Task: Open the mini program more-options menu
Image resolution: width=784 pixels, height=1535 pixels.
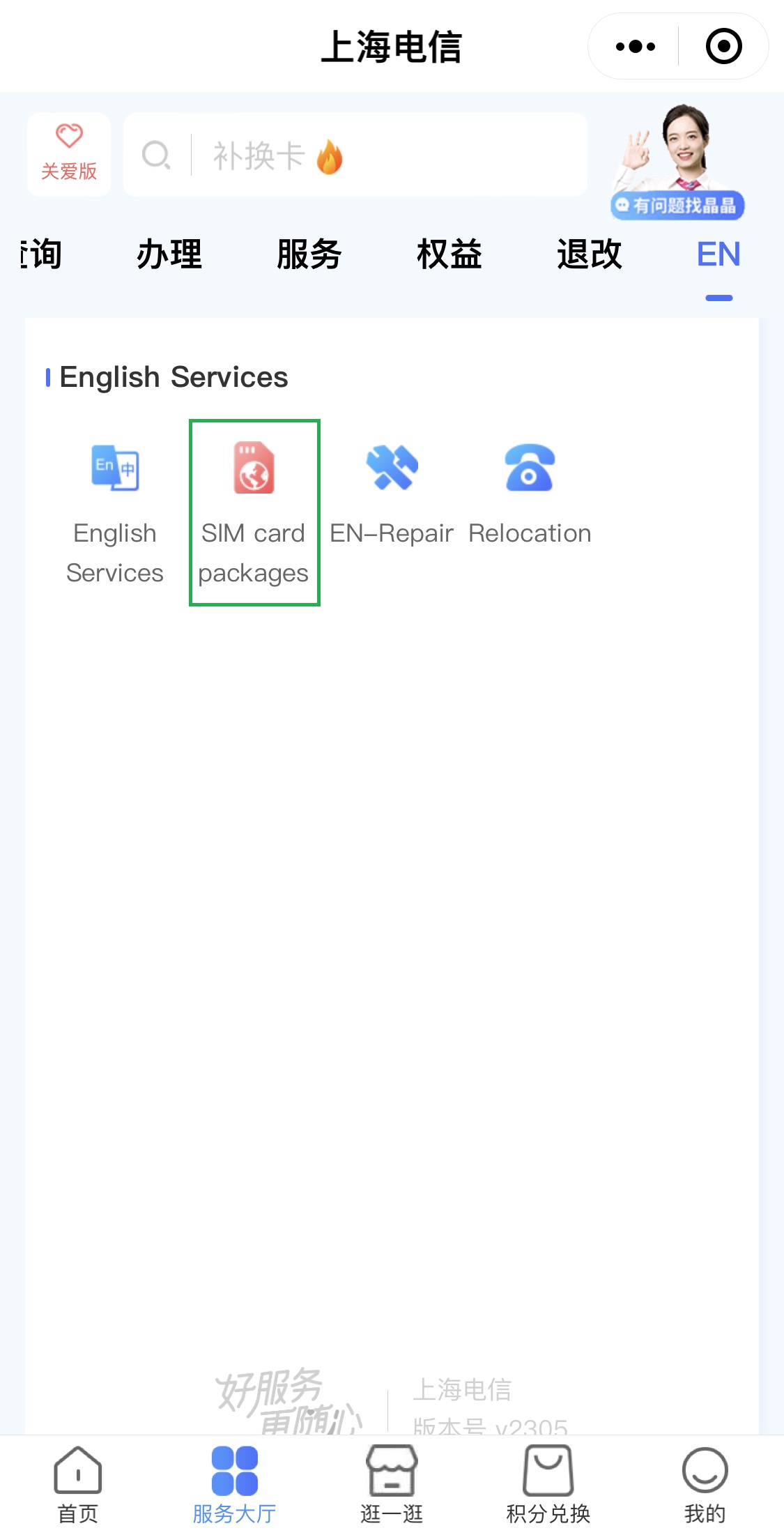Action: (635, 47)
